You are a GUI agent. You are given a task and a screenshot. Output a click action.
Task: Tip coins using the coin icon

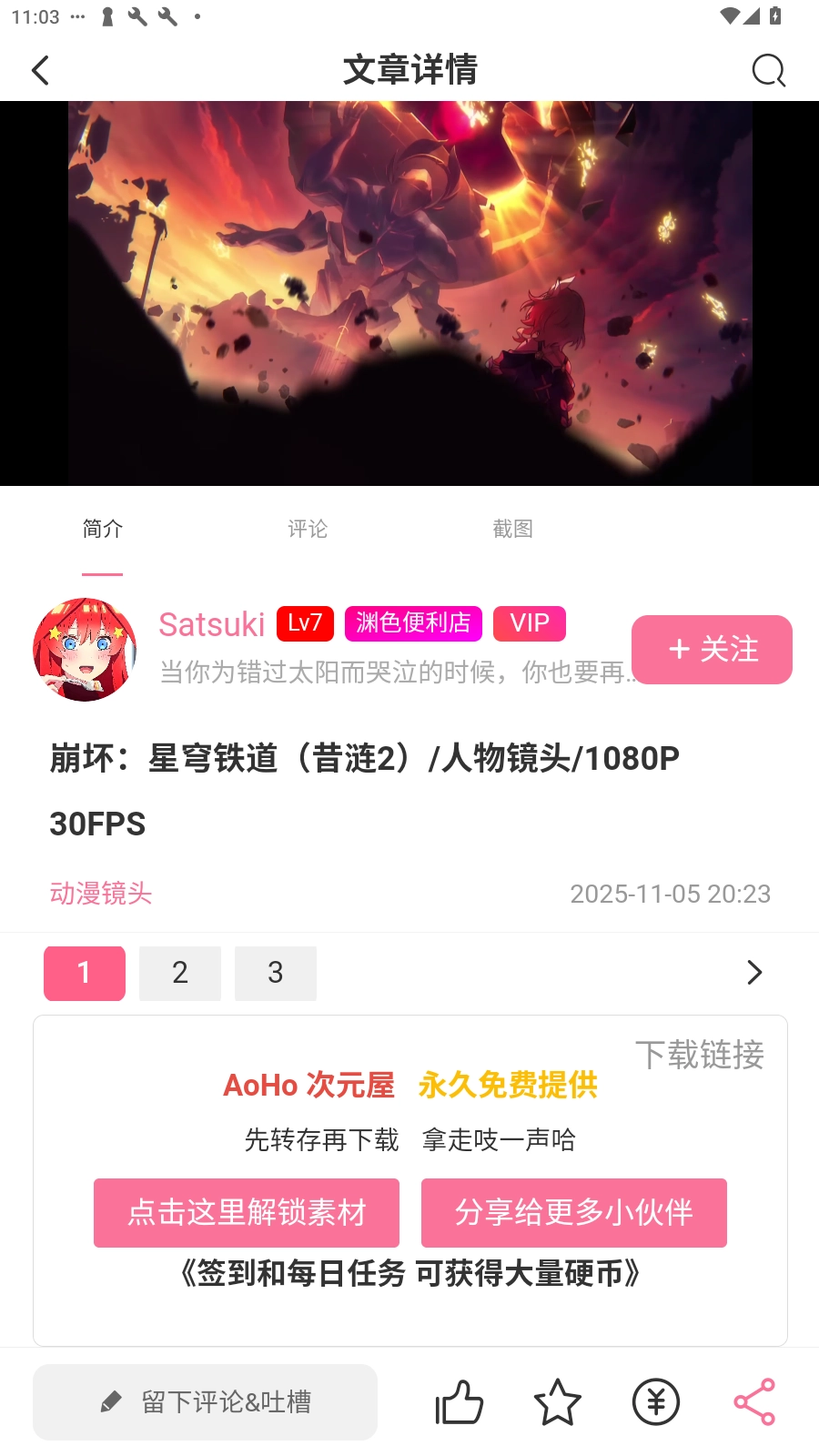(x=655, y=1401)
